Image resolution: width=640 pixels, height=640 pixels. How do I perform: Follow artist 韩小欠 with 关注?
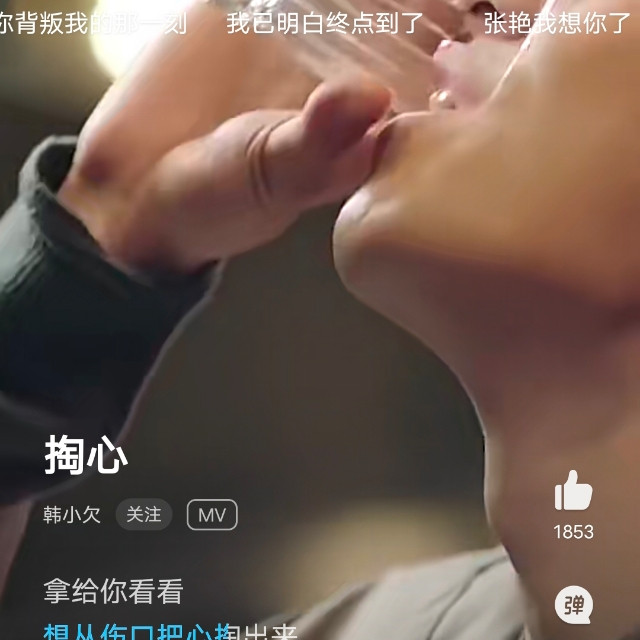144,515
